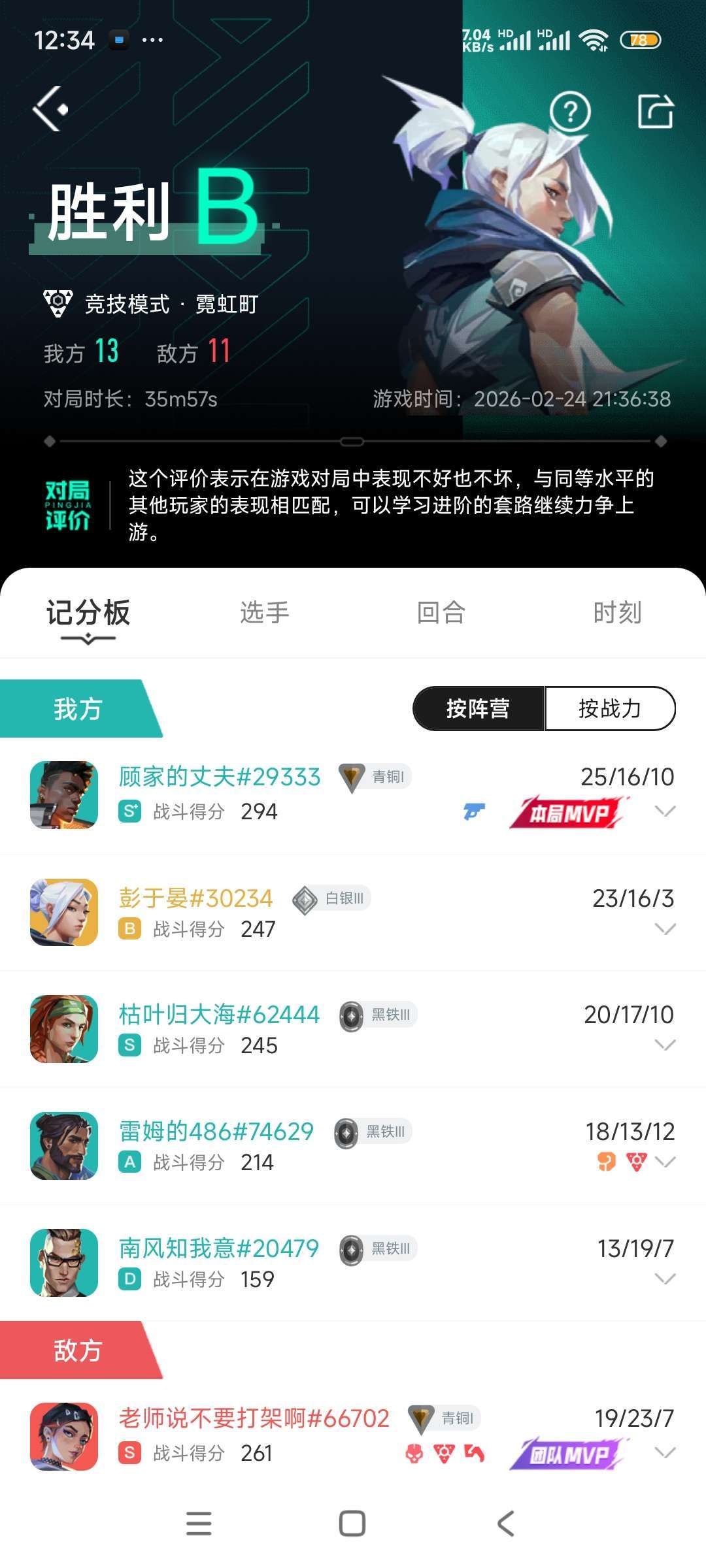Switch to the 回合 tab
Viewport: 706px width, 1568px height.
[441, 613]
